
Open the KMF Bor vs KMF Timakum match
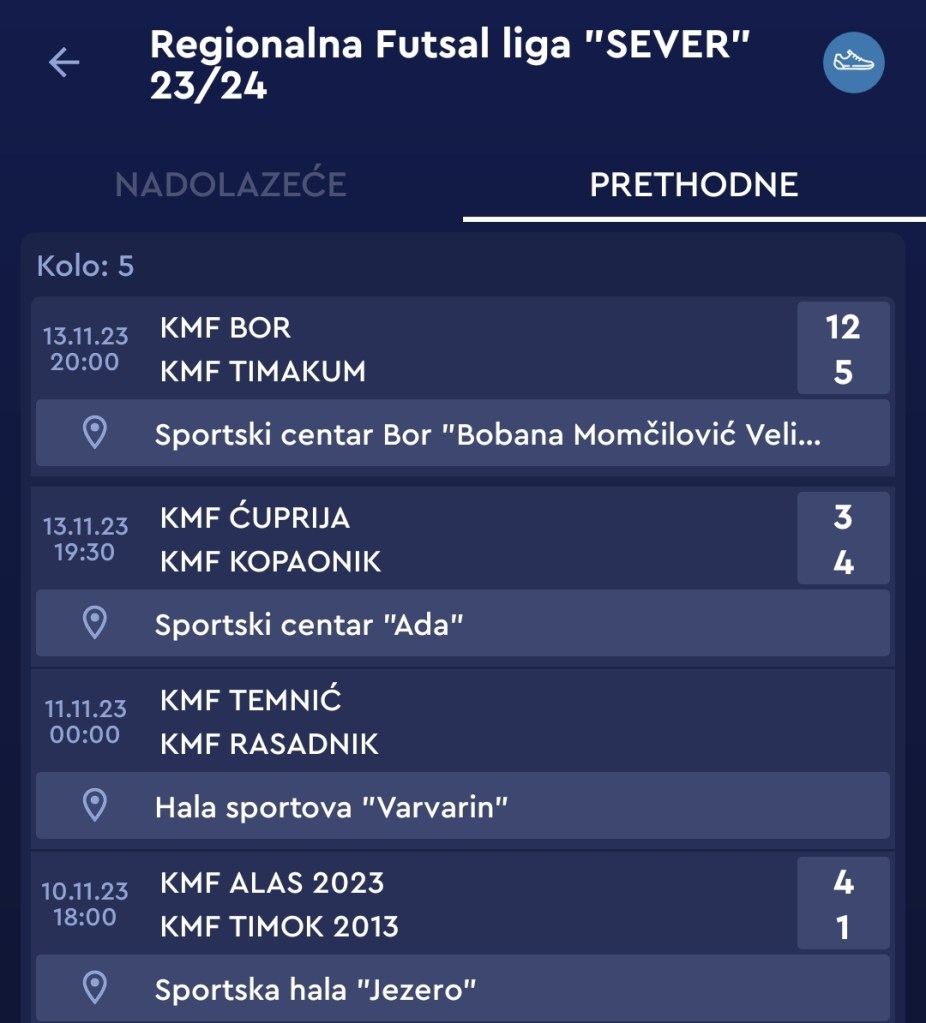pos(460,349)
